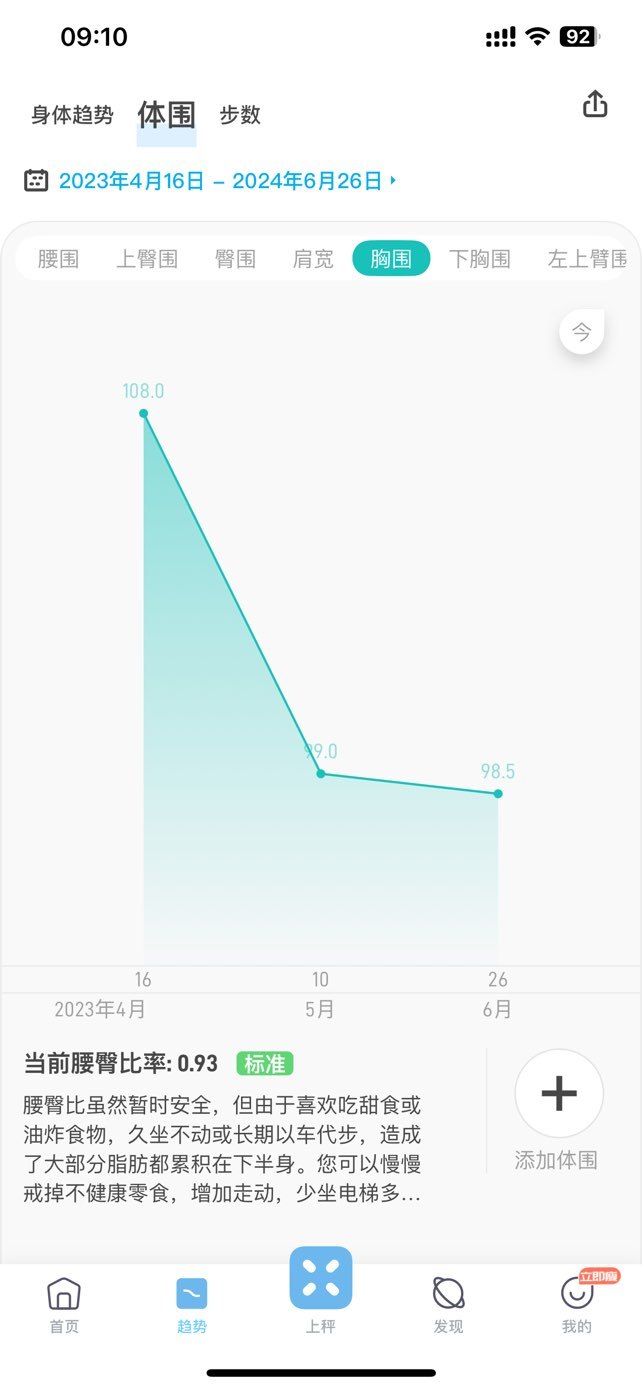The height and width of the screenshot is (1389, 642).
Task: Tap the 98.5 data point on chart
Action: coord(498,793)
